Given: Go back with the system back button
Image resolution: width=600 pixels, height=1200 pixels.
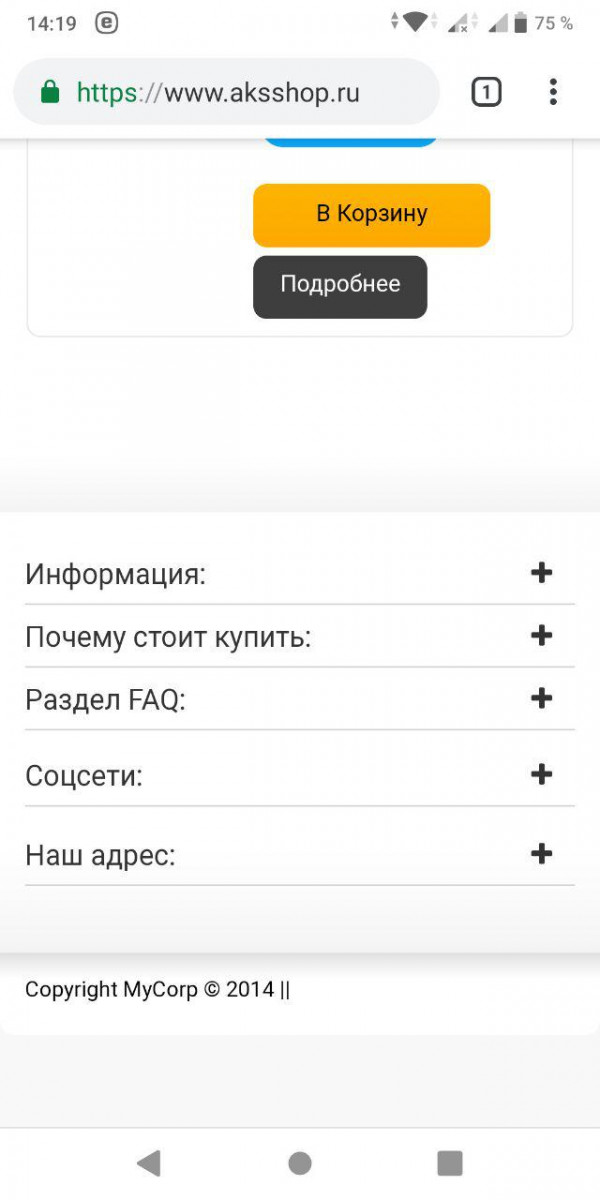Looking at the screenshot, I should coord(149,1162).
